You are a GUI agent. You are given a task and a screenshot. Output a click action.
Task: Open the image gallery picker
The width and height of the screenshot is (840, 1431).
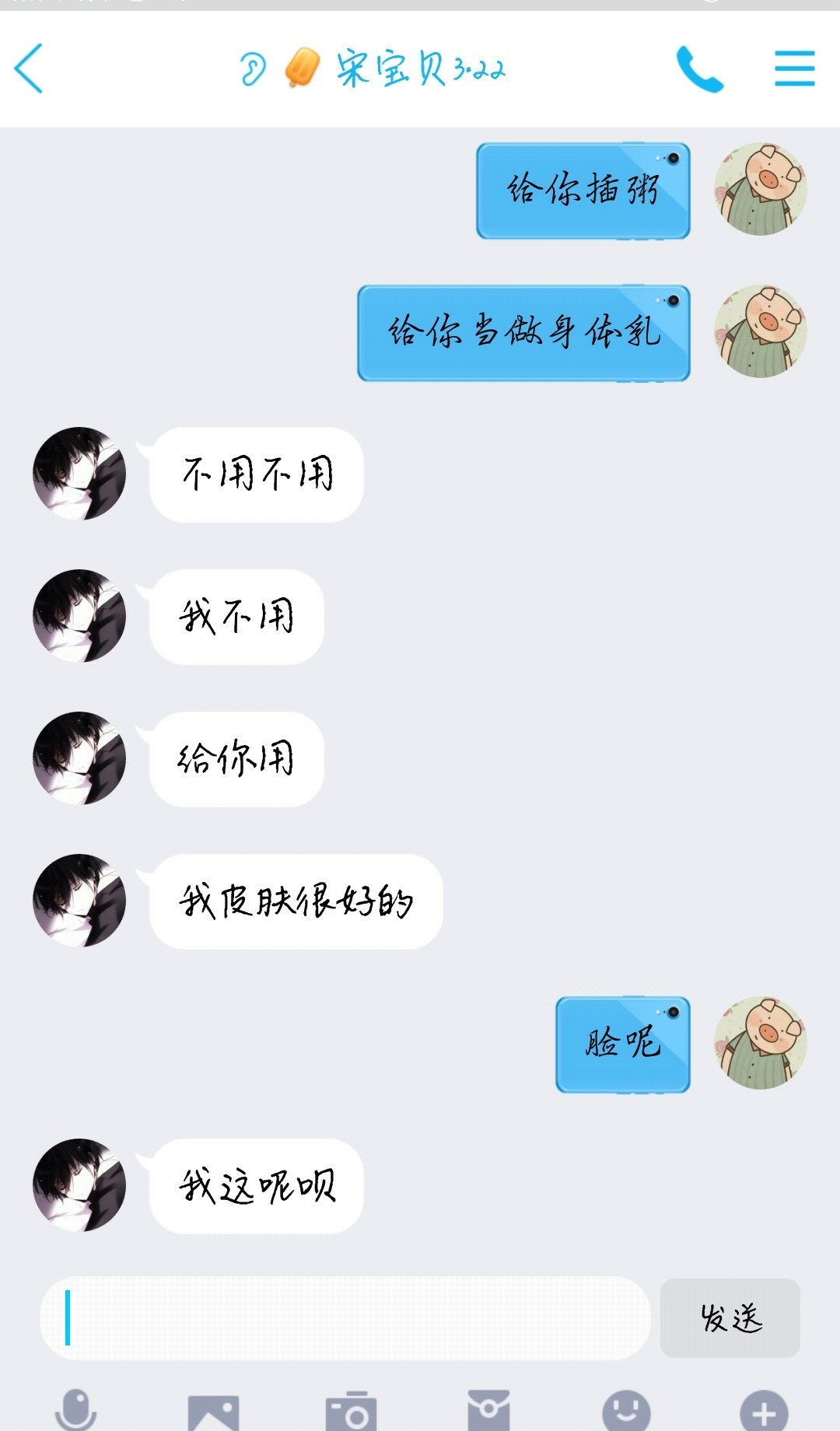[x=213, y=1412]
